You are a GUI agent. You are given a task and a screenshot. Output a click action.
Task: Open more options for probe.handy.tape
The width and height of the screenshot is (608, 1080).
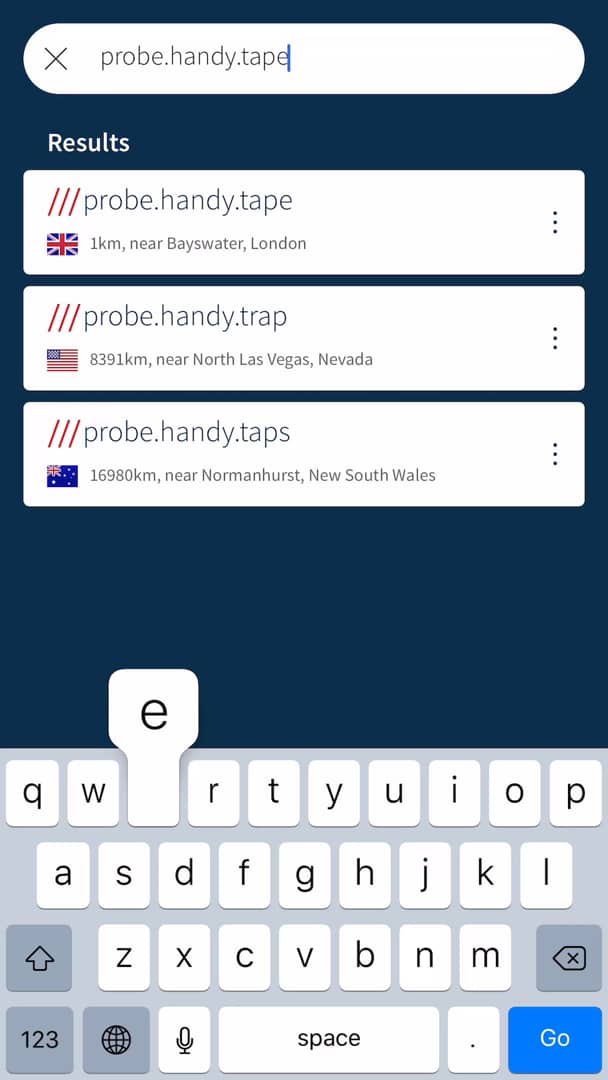tap(555, 222)
